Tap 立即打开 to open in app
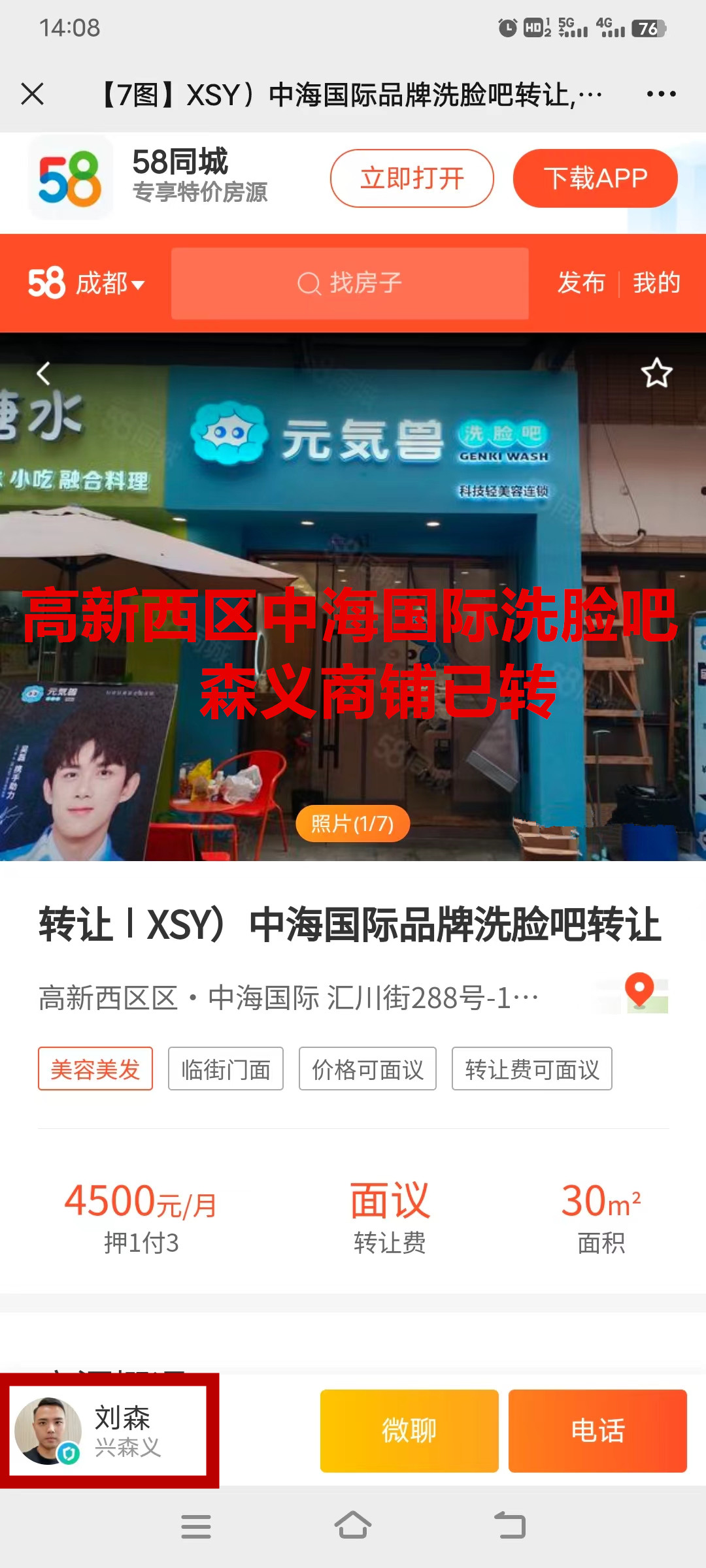 pyautogui.click(x=412, y=178)
